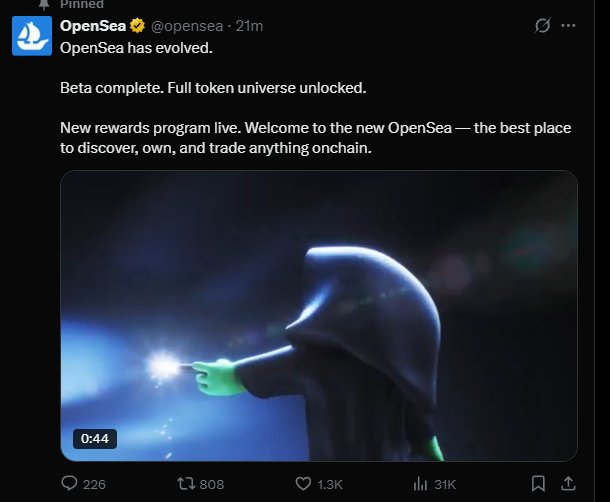
Task: Repost the OpenSea announcement
Action: [x=185, y=484]
